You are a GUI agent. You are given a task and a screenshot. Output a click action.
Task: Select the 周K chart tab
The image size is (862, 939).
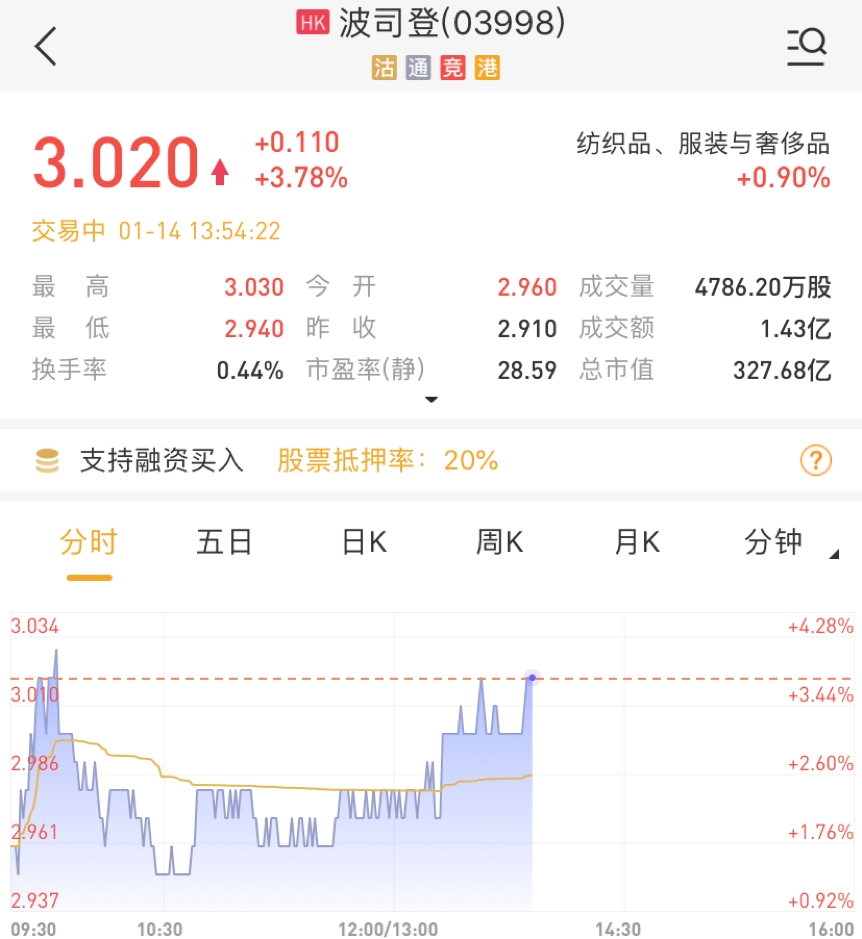coord(499,543)
